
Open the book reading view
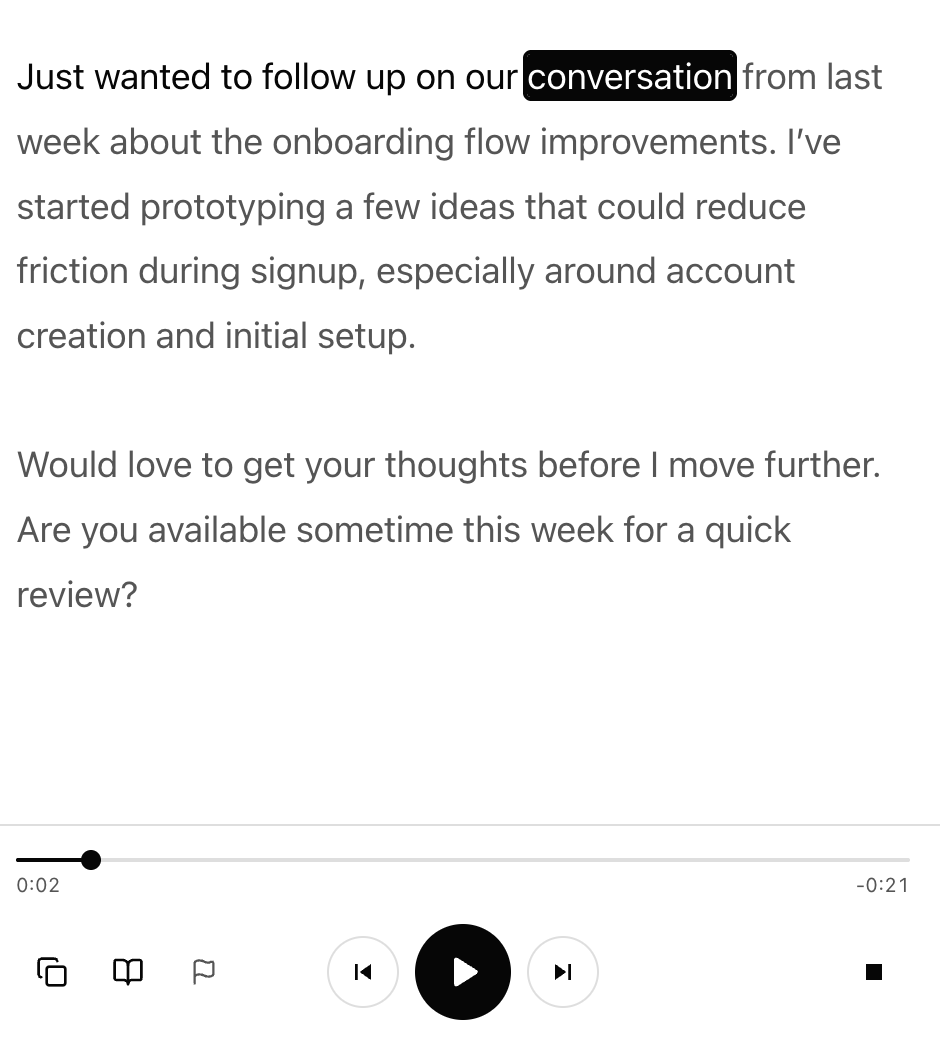coord(128,971)
